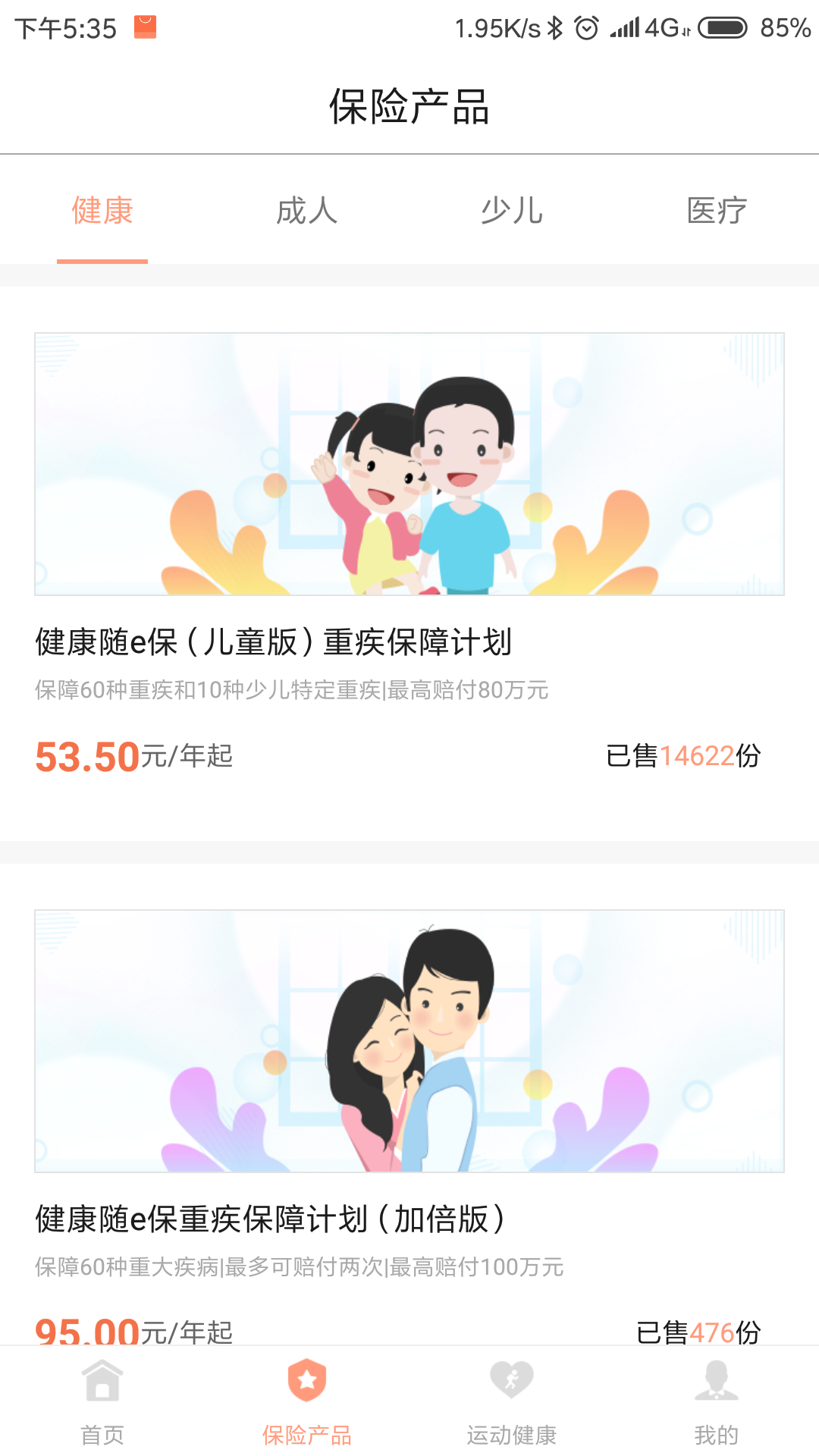Open 健康随e保重疾保障计划（加倍版）product card
Screen dimensions: 819x1456
[x=409, y=1100]
